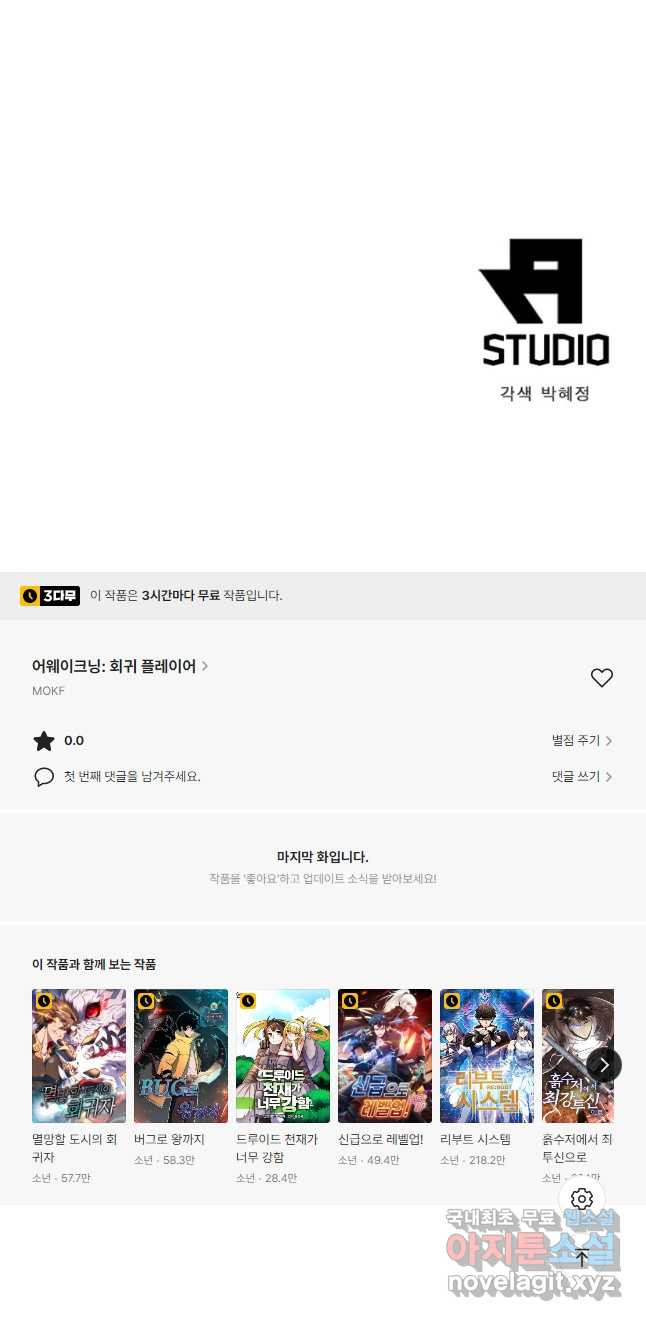Jump back to top of page
646x1321 pixels.
pos(582,1257)
